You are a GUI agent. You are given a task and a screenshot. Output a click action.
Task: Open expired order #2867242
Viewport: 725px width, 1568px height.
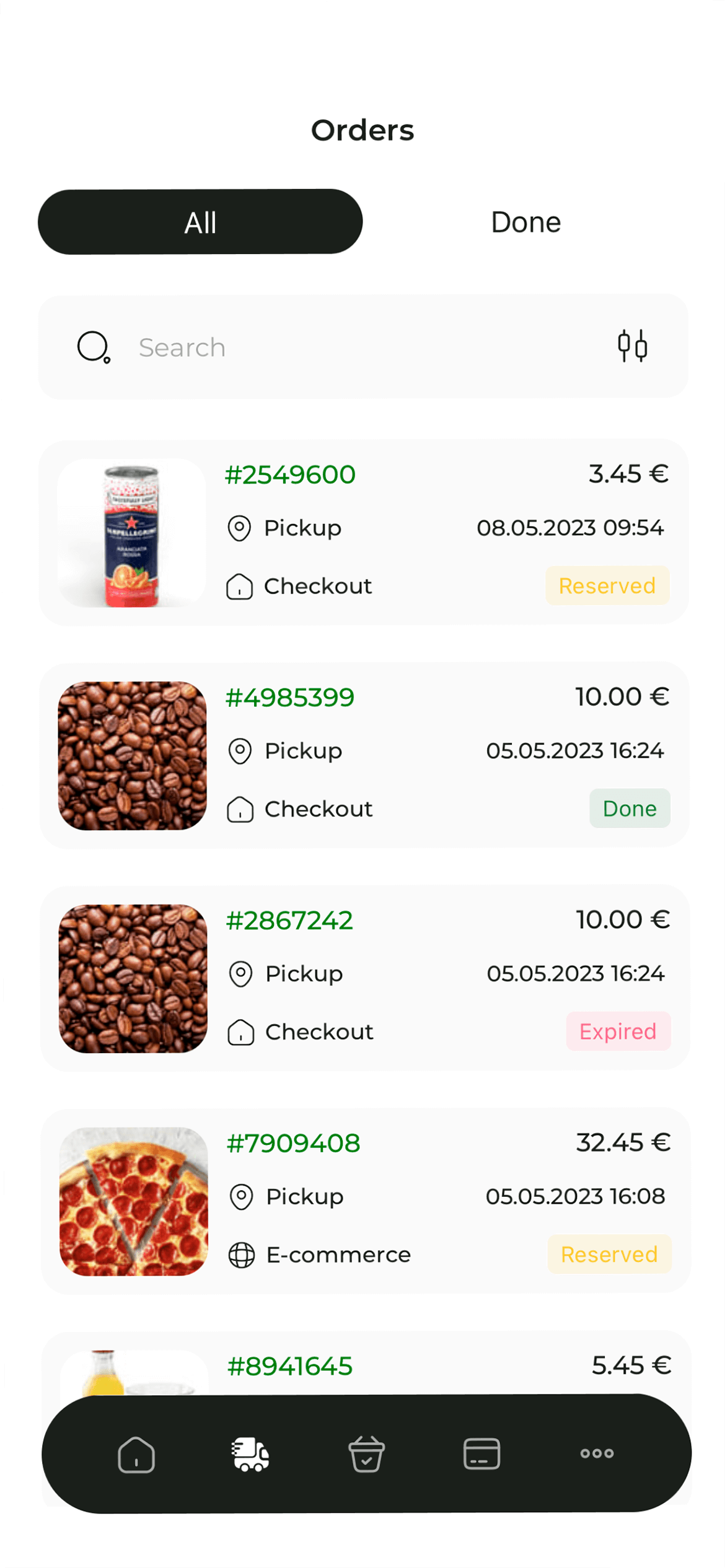coord(363,978)
